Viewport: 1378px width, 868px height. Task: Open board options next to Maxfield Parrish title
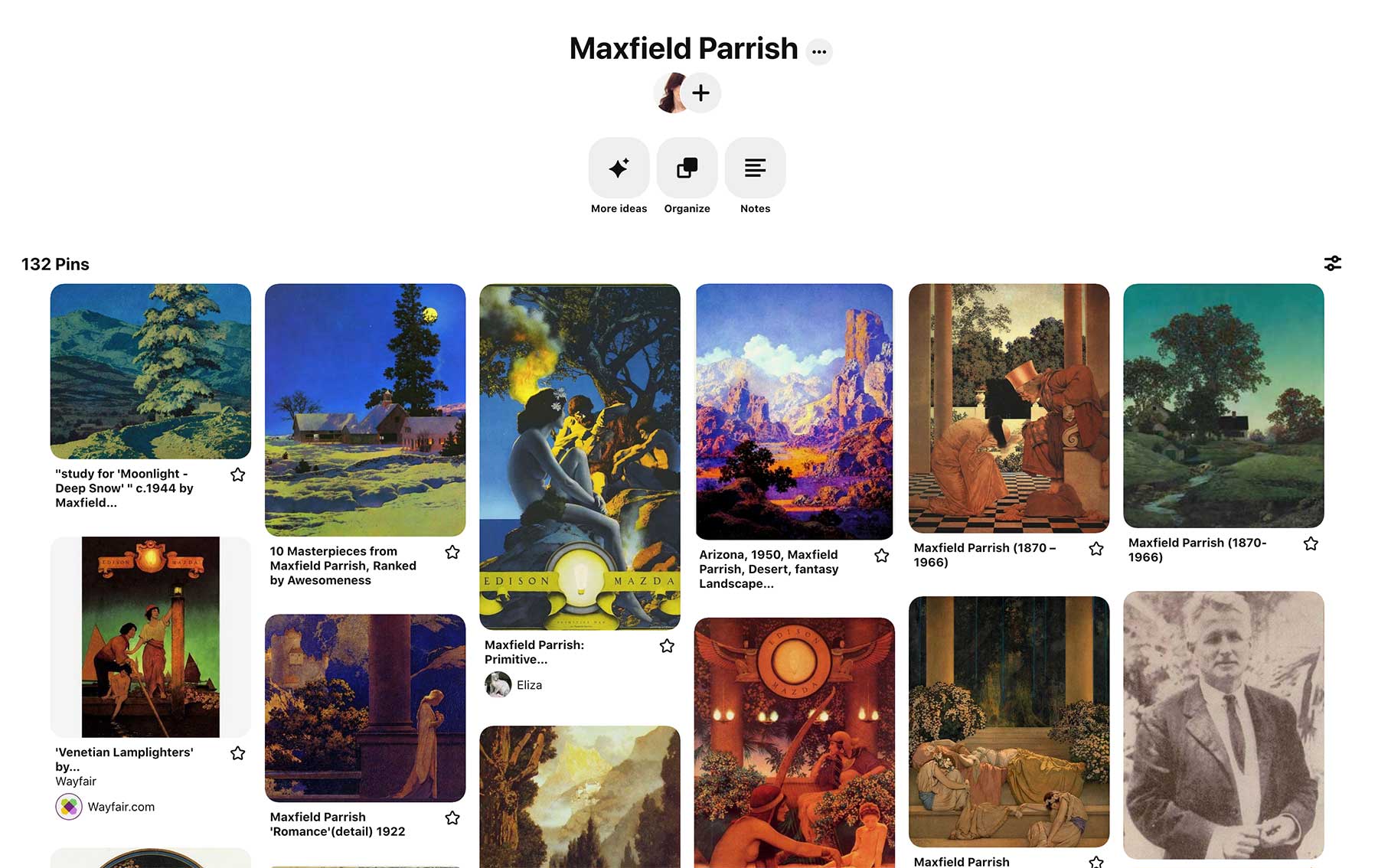pos(819,52)
